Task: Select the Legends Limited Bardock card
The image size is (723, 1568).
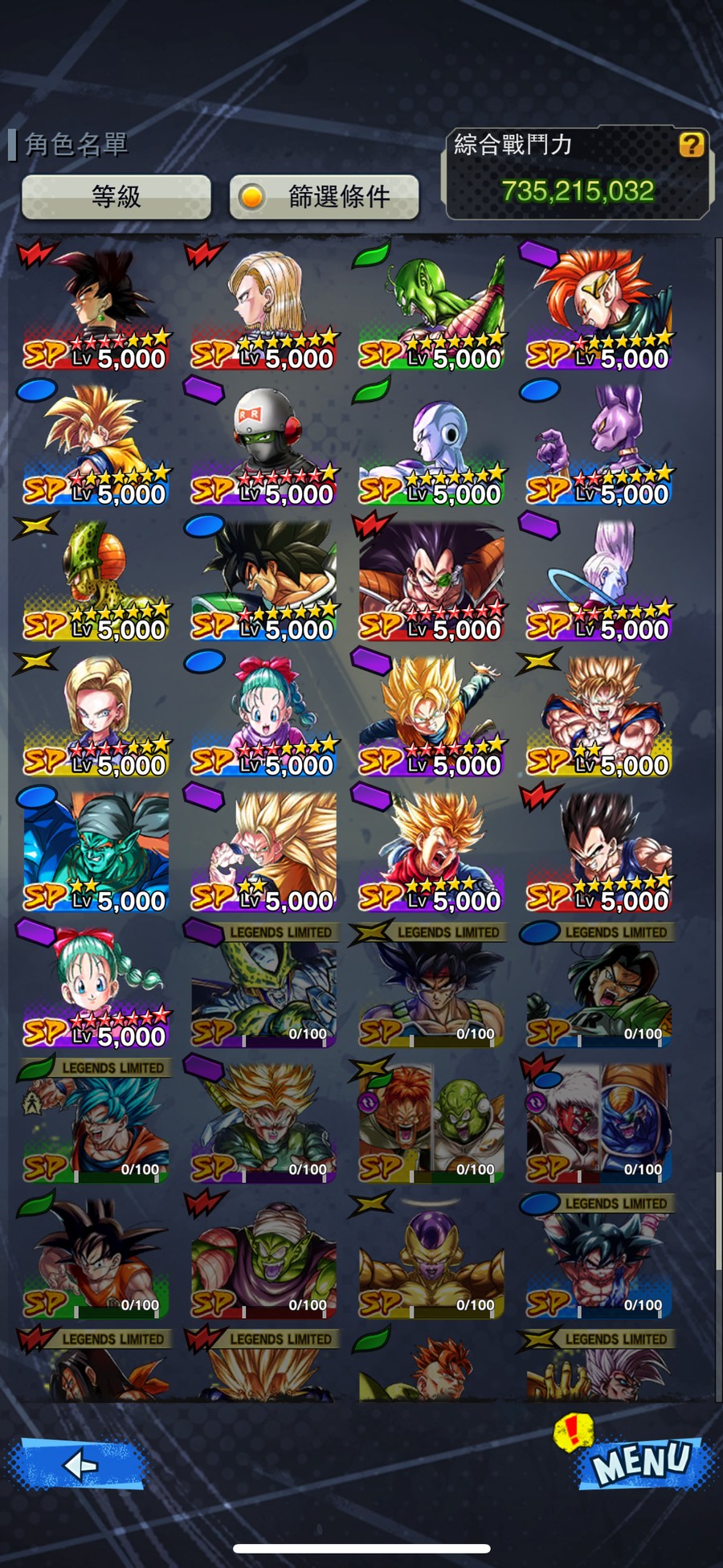Action: 431,989
